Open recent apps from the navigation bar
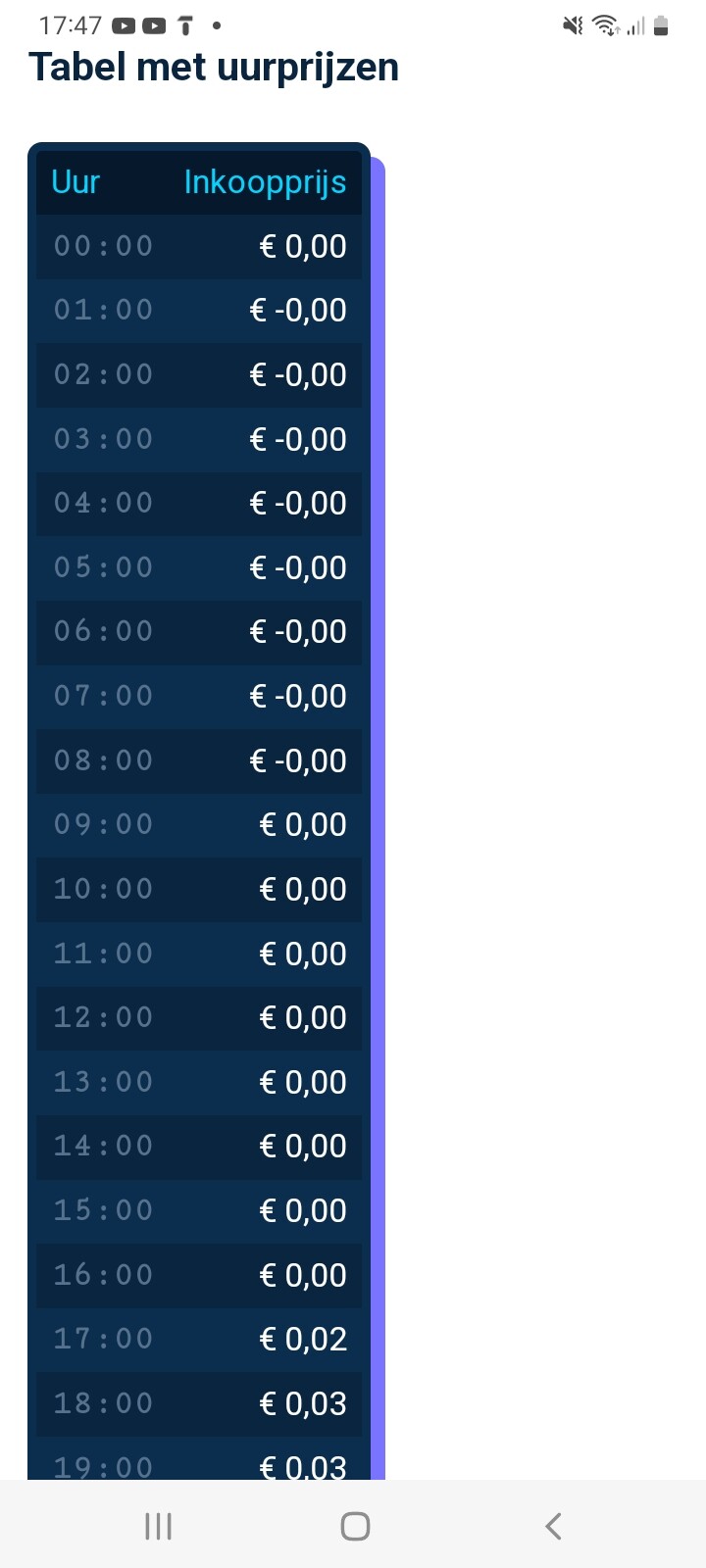 (x=158, y=1526)
